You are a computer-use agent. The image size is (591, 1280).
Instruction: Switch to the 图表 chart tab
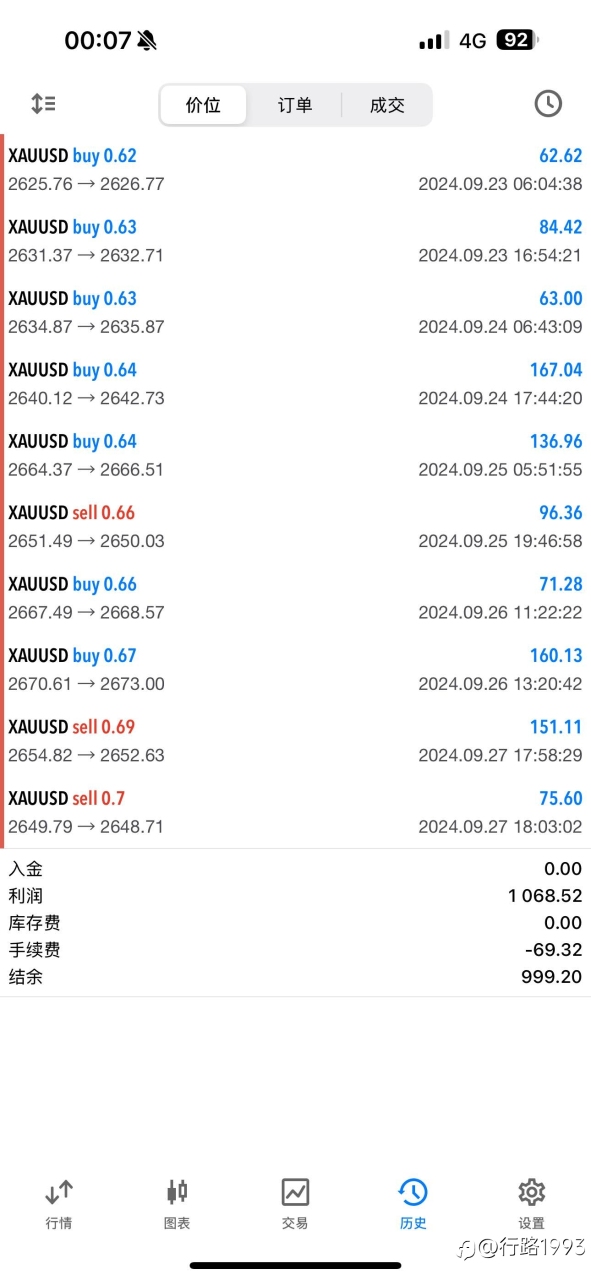point(177,1203)
